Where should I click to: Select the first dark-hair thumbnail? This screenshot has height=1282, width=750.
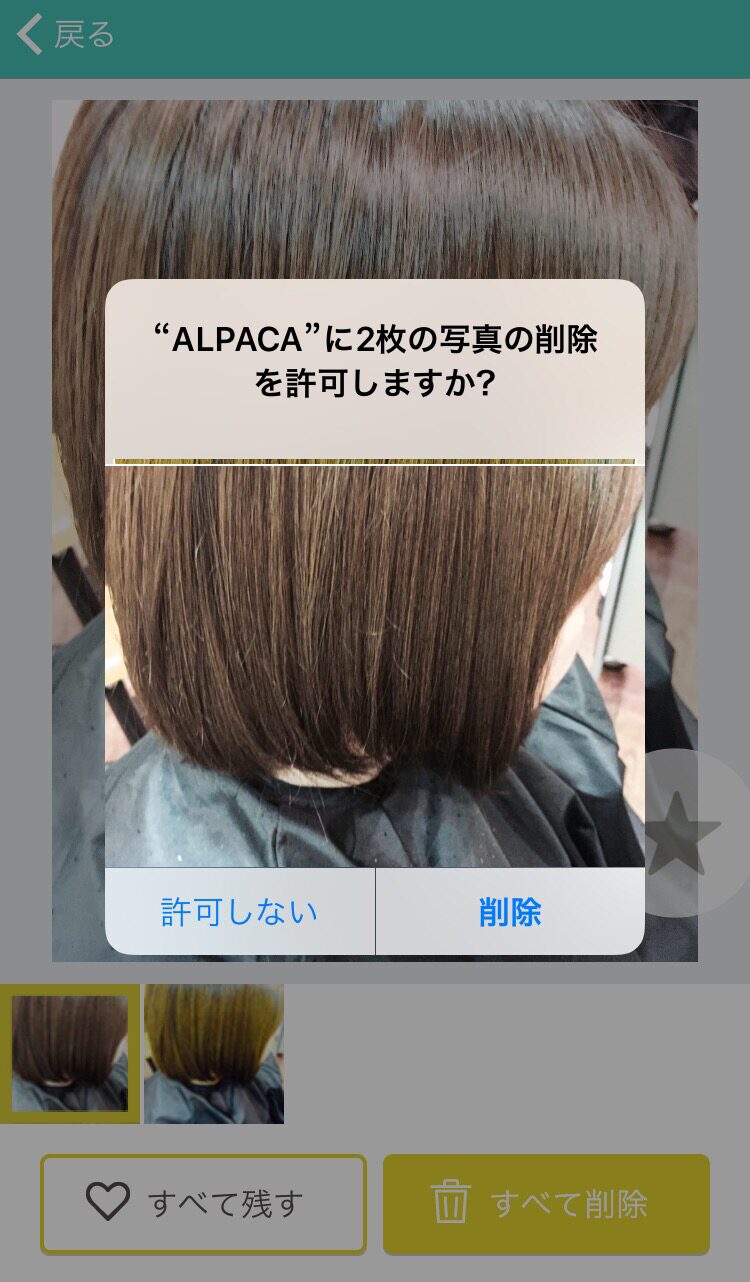(x=70, y=1053)
